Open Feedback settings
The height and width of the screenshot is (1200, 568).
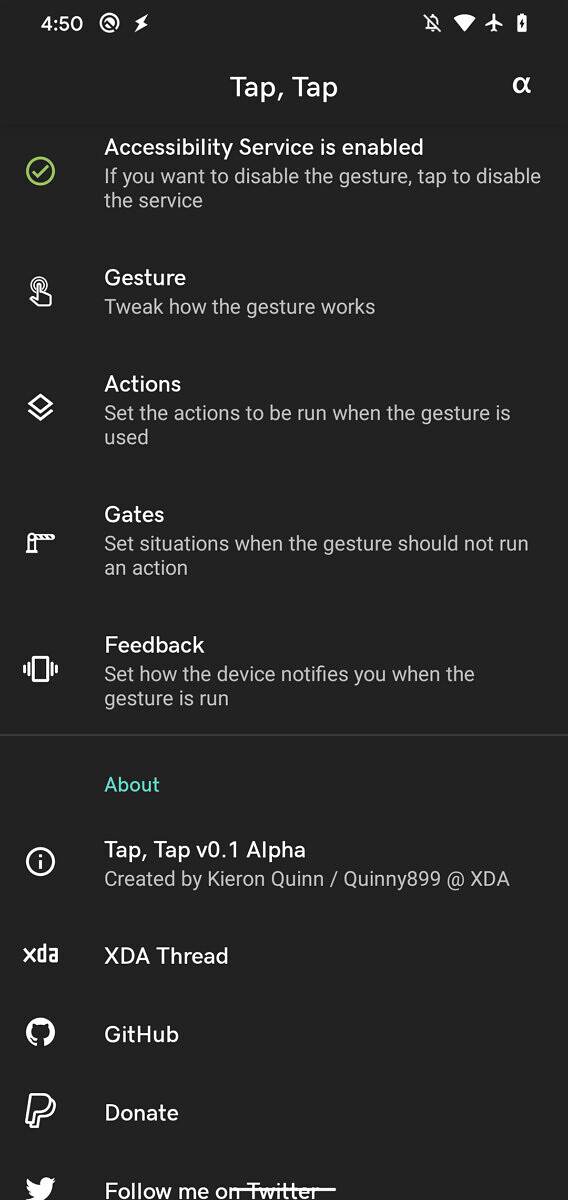(x=284, y=671)
